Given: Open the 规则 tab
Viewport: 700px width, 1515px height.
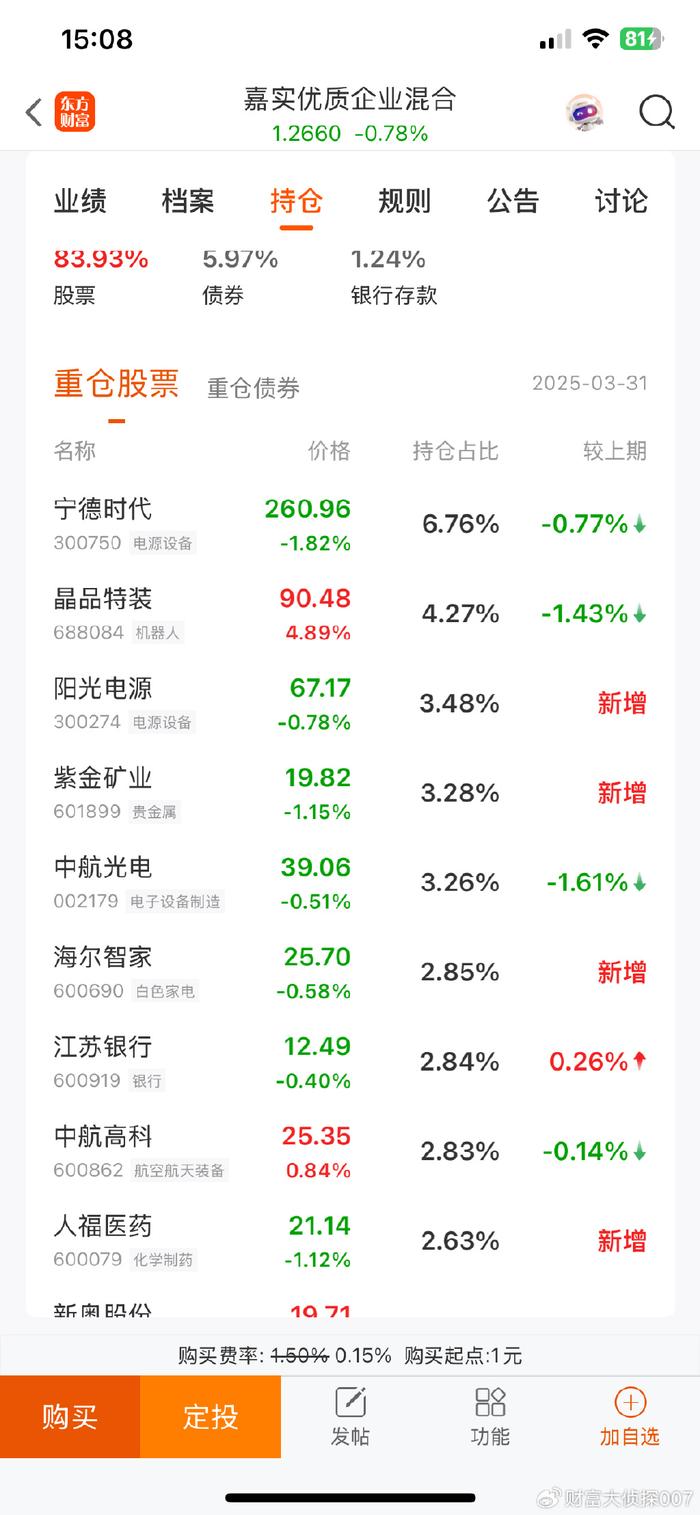Looking at the screenshot, I should (404, 201).
